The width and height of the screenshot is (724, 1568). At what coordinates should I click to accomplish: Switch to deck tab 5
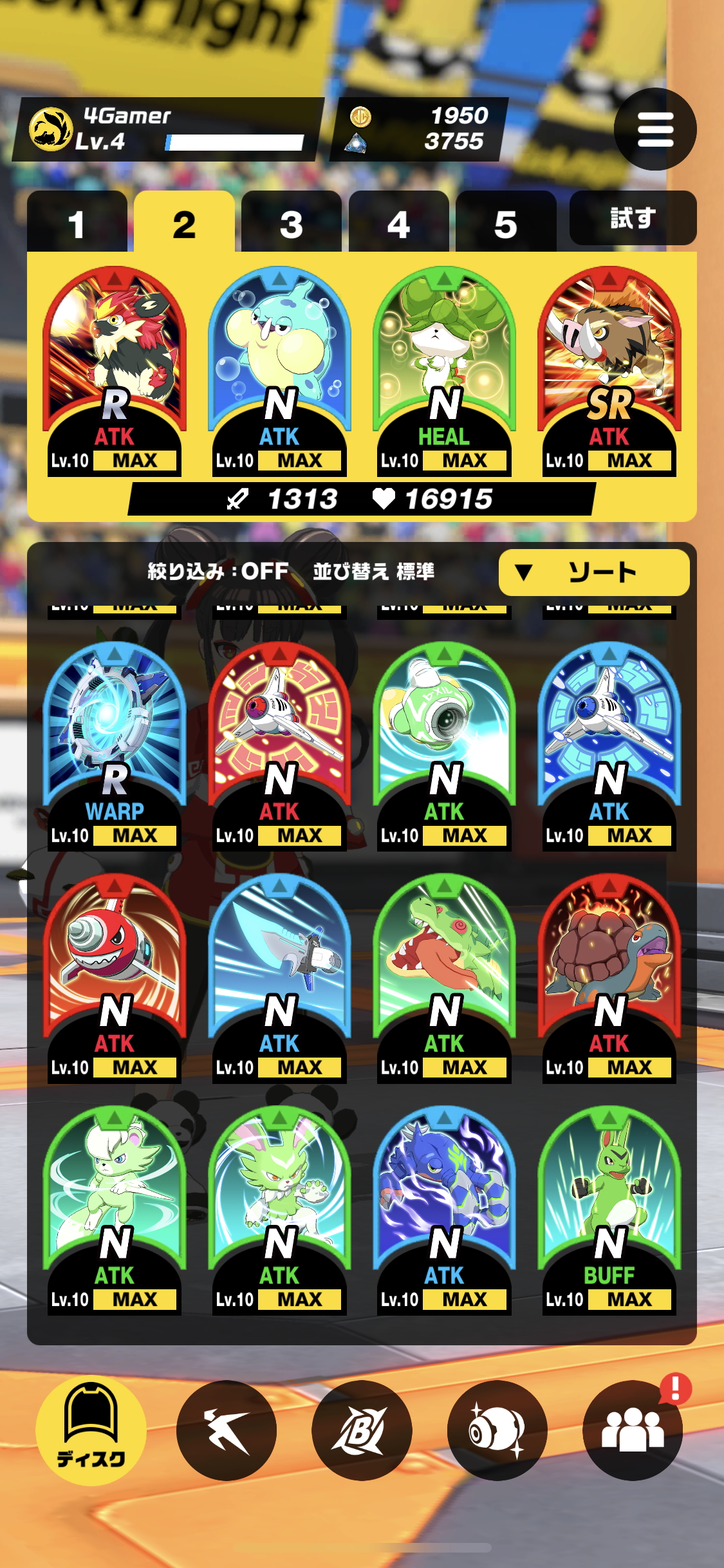505,223
